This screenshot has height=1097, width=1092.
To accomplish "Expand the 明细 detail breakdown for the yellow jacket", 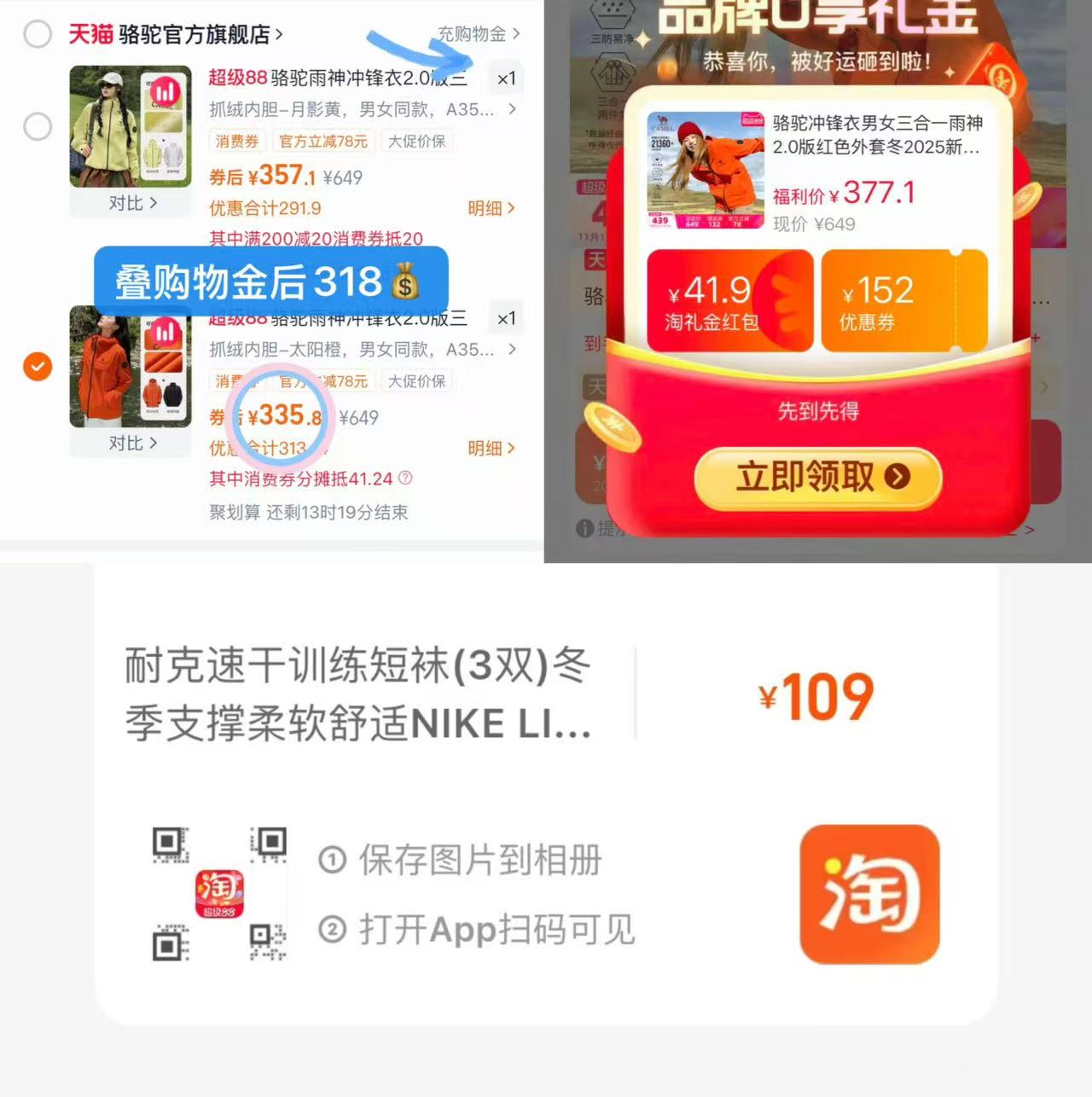I will coord(491,207).
